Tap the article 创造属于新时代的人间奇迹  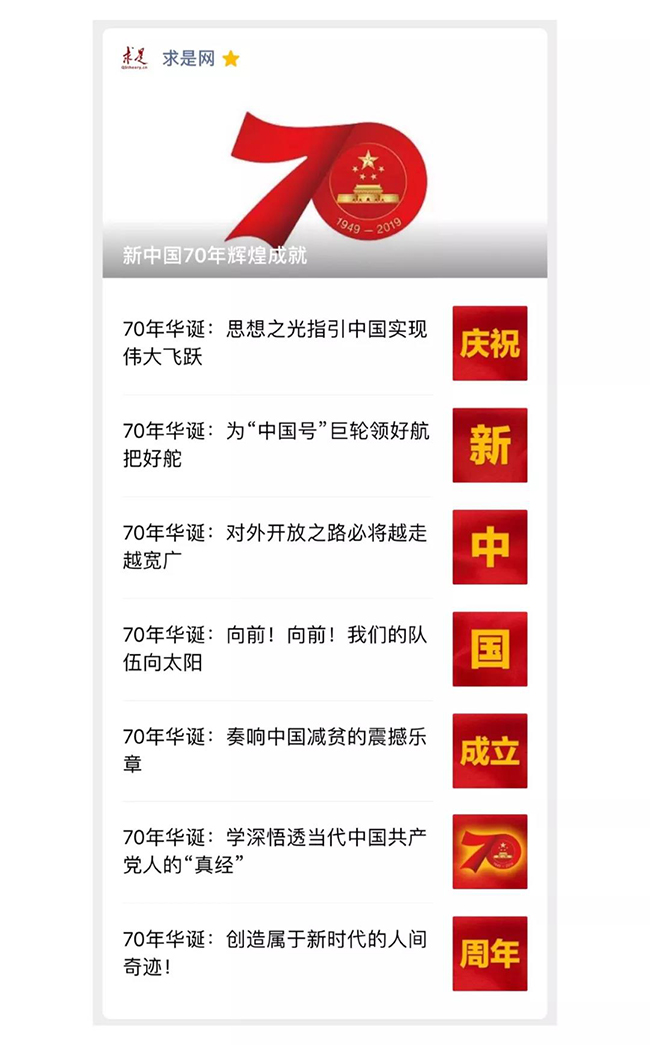coord(276,953)
